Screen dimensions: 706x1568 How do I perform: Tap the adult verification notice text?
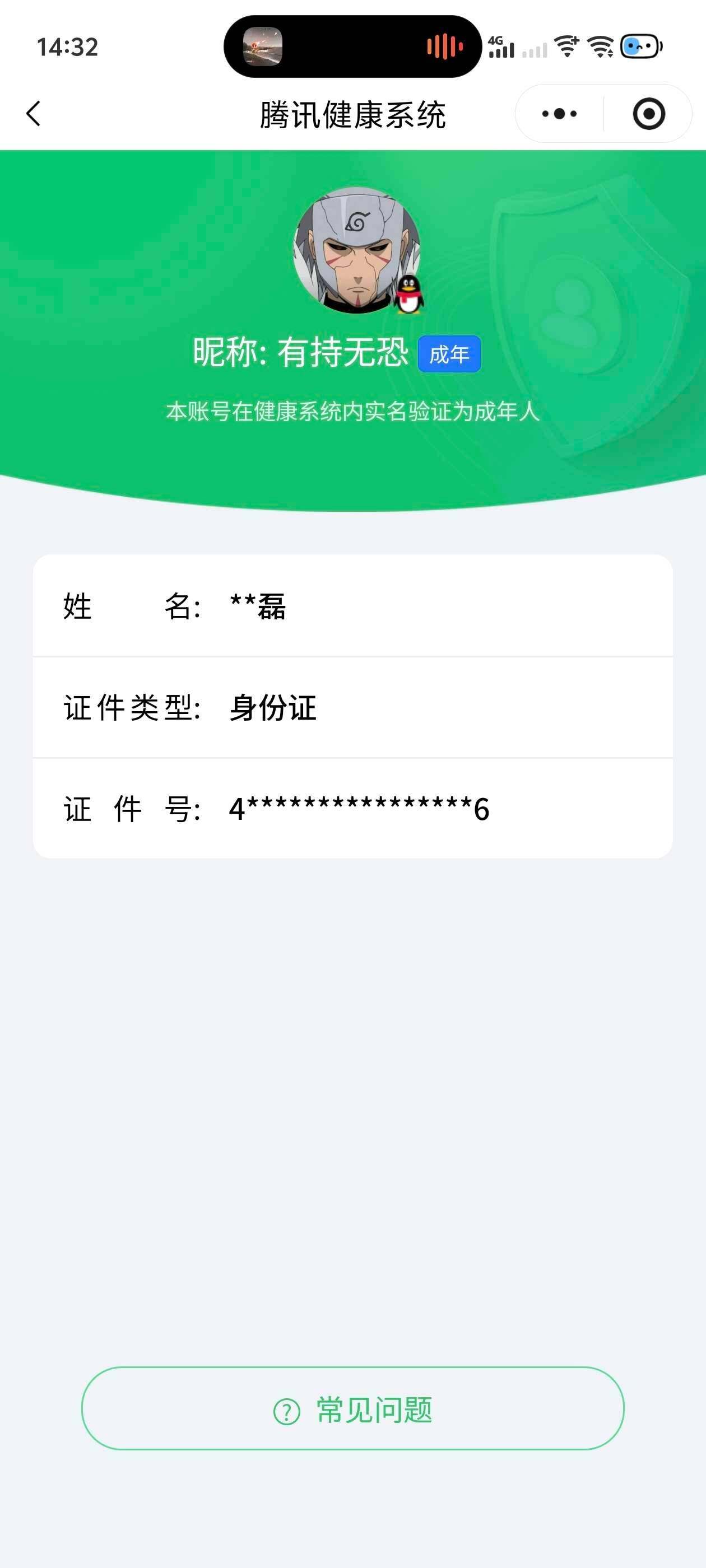(352, 412)
